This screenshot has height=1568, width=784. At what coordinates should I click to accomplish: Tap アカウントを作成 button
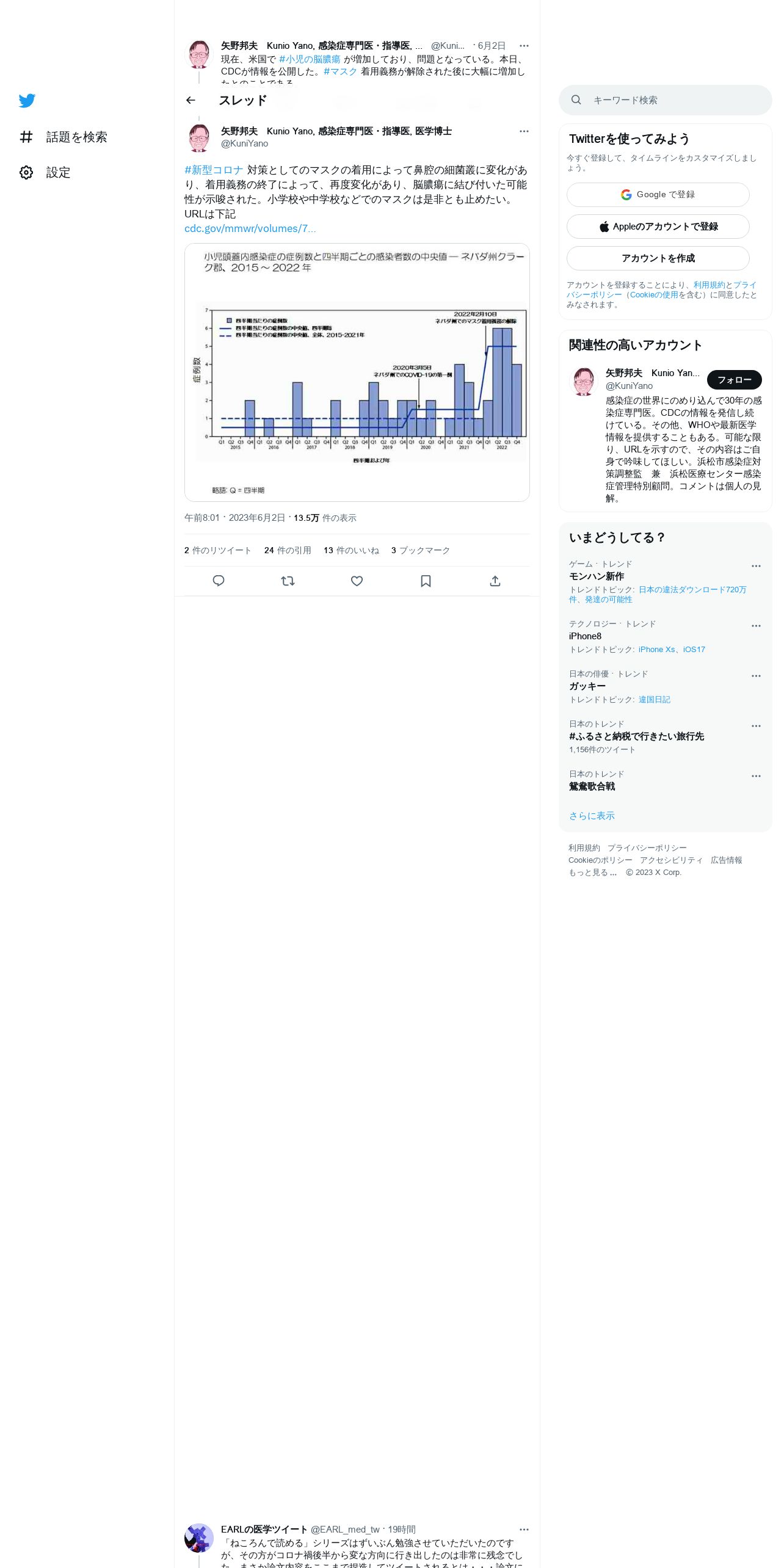pyautogui.click(x=658, y=258)
